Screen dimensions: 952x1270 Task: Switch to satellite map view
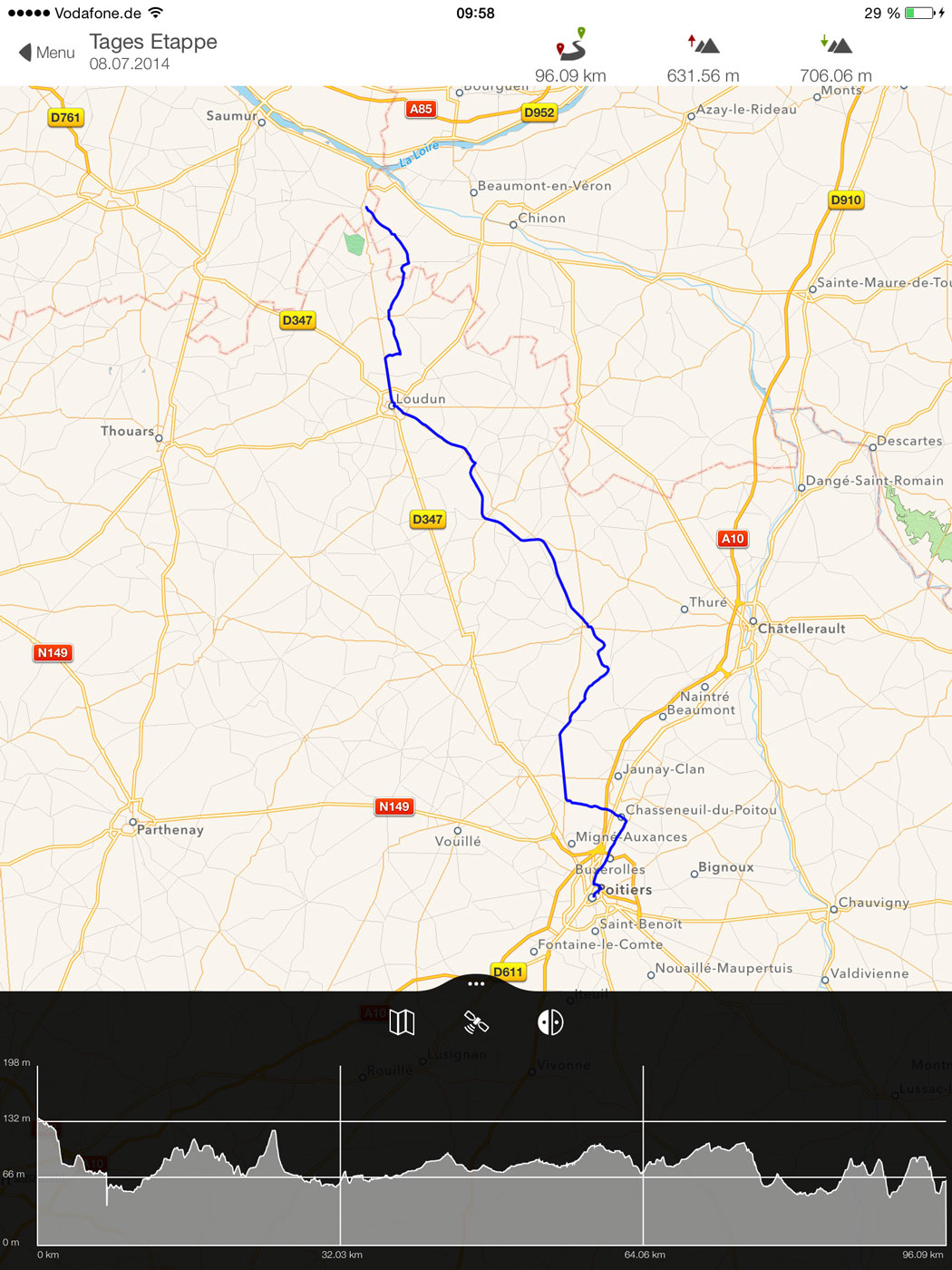coord(476,1022)
